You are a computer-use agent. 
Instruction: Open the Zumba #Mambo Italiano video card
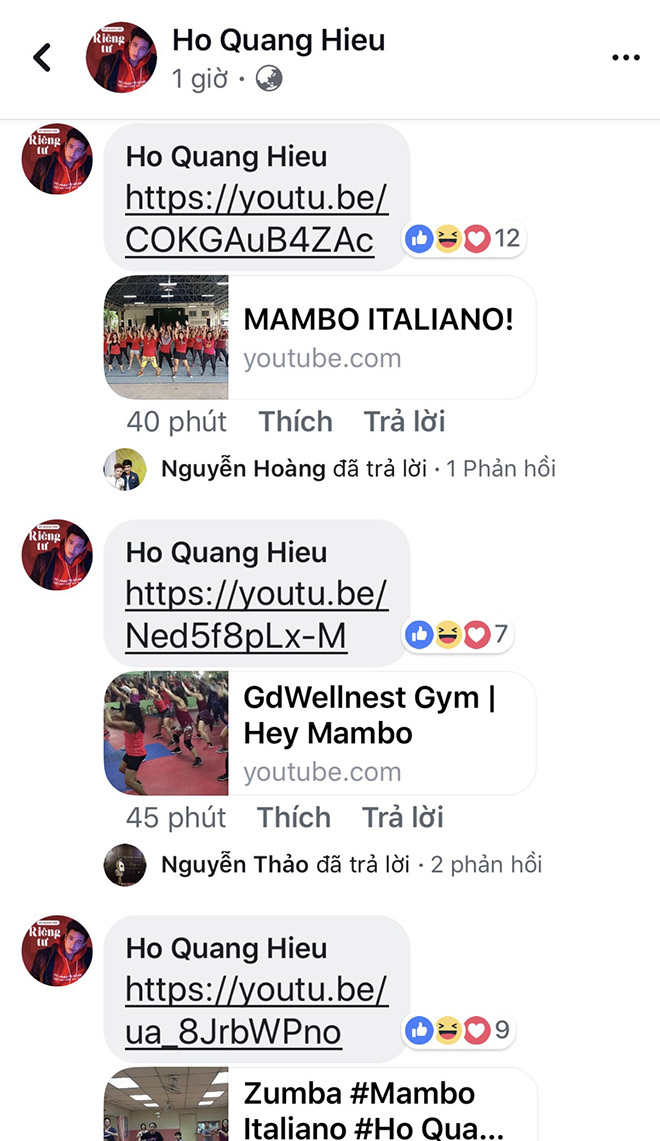pos(320,1108)
